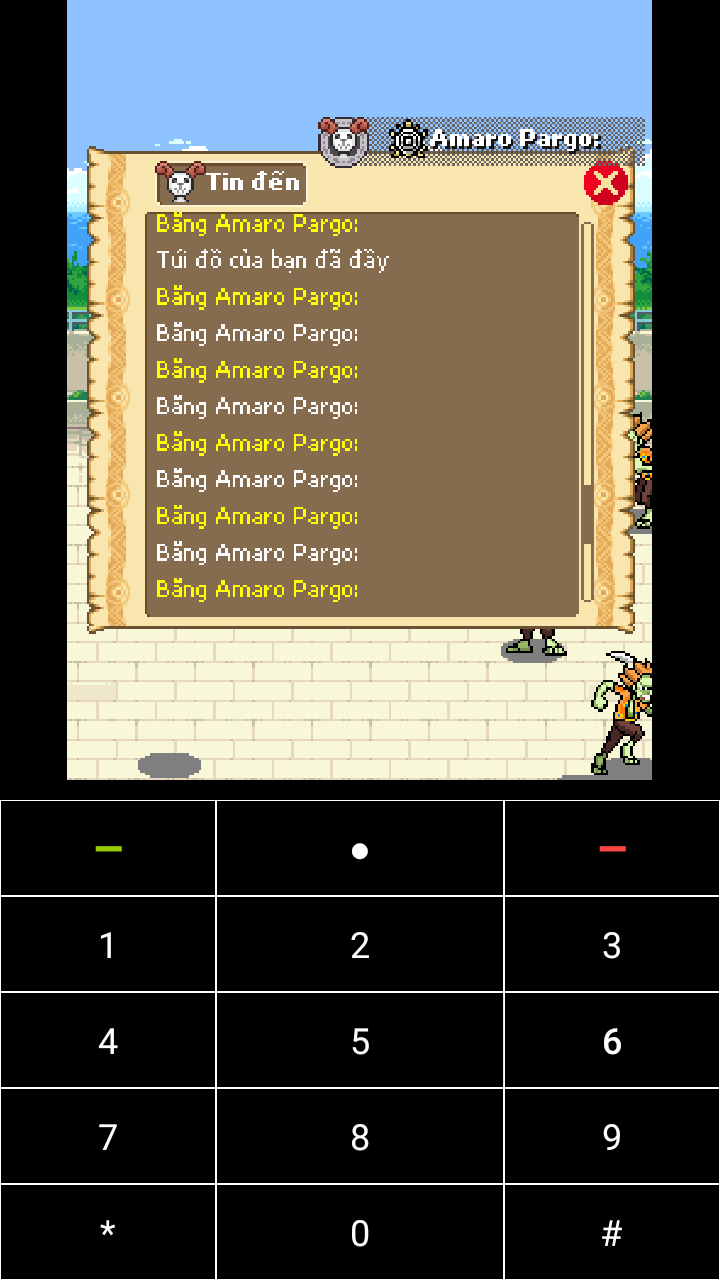Tap keypad number 7
The image size is (720, 1280).
[108, 1137]
